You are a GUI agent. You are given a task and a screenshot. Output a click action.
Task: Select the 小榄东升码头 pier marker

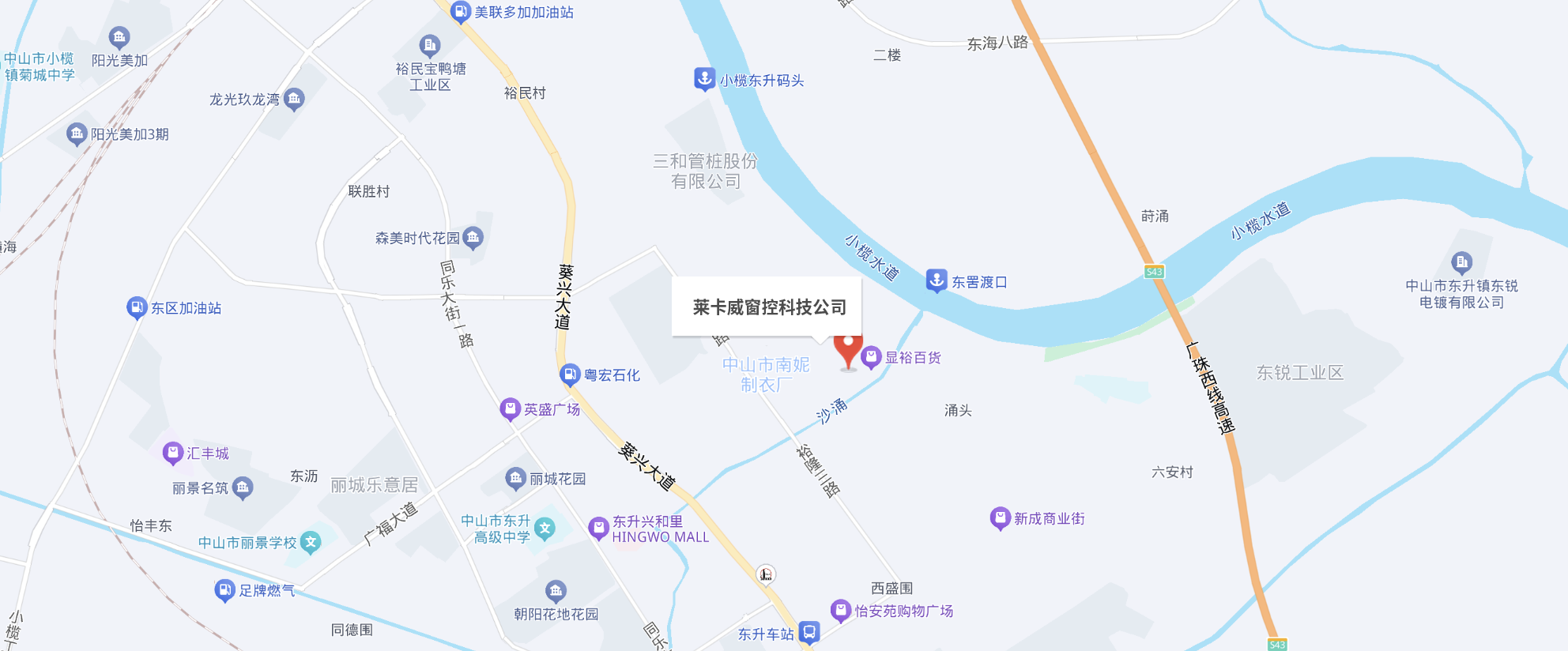click(704, 78)
